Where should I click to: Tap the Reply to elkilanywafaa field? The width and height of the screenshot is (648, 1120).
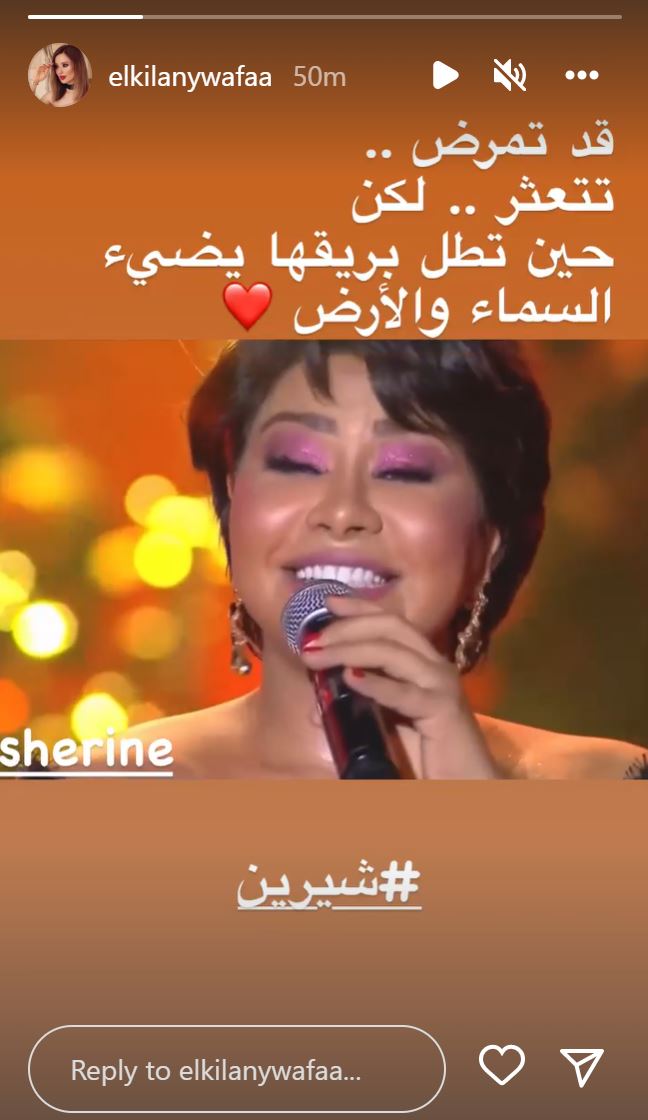coord(236,1069)
